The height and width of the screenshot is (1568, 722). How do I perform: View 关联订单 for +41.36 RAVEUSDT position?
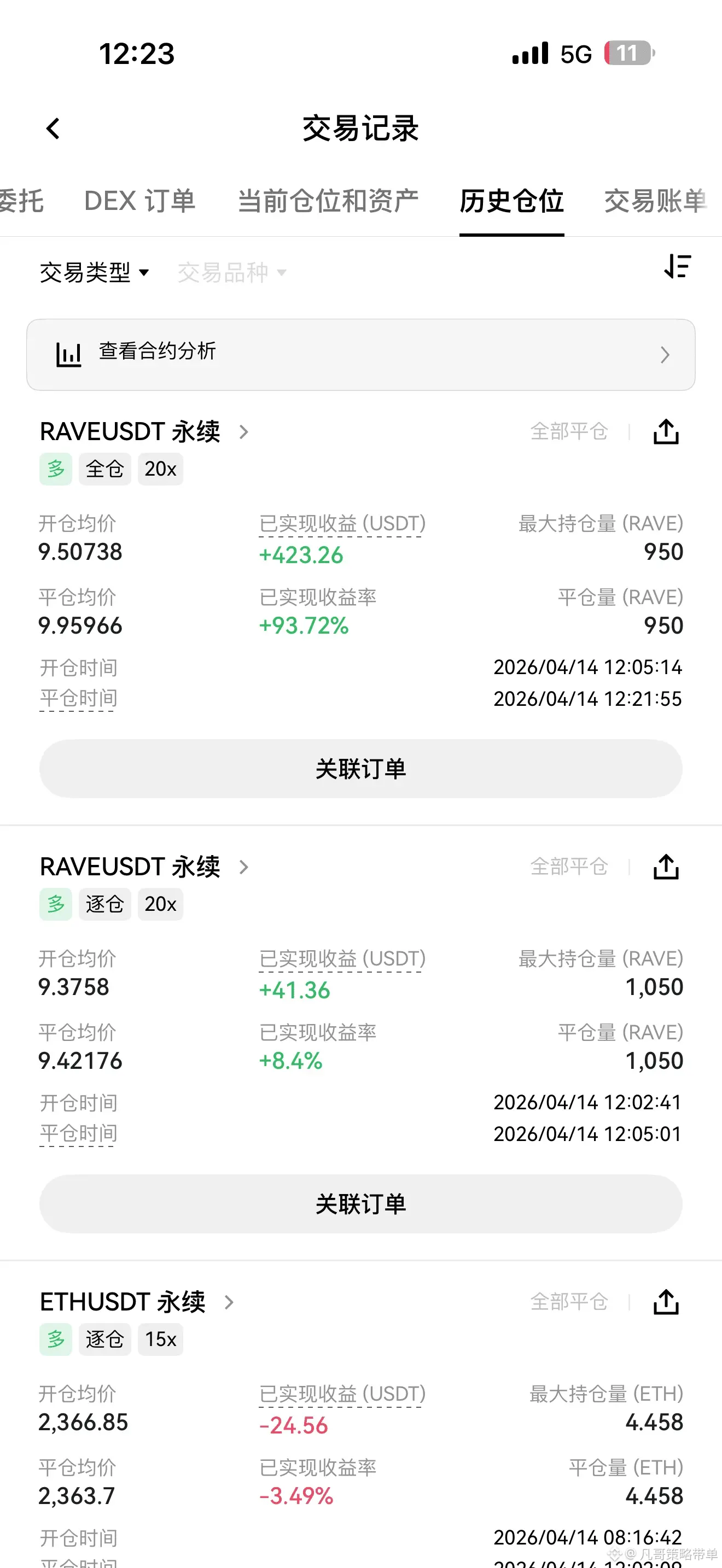pyautogui.click(x=360, y=1204)
